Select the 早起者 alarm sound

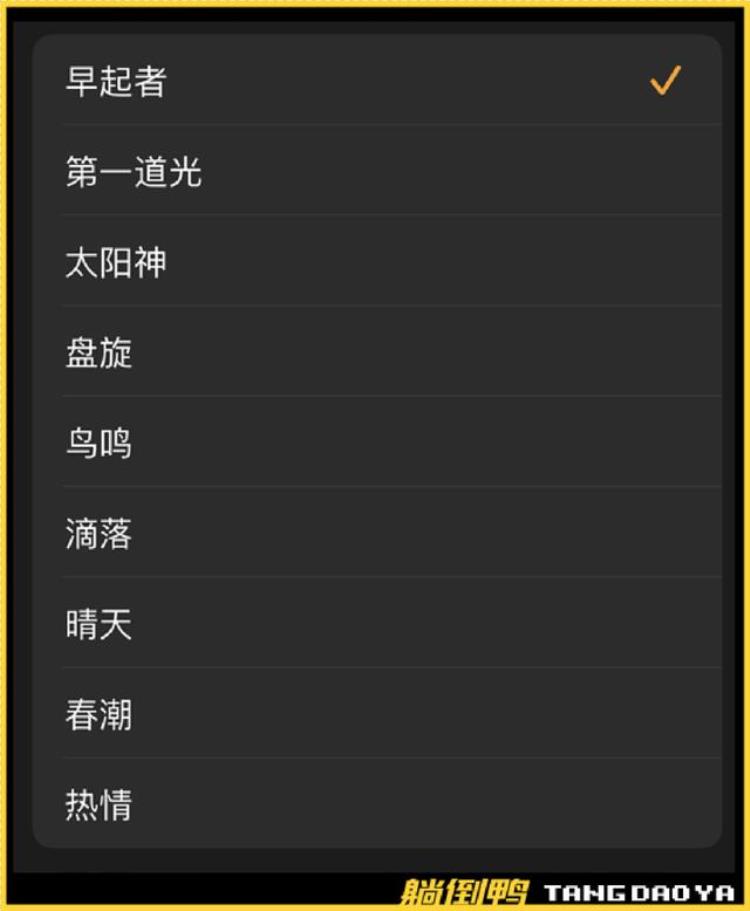tap(116, 82)
